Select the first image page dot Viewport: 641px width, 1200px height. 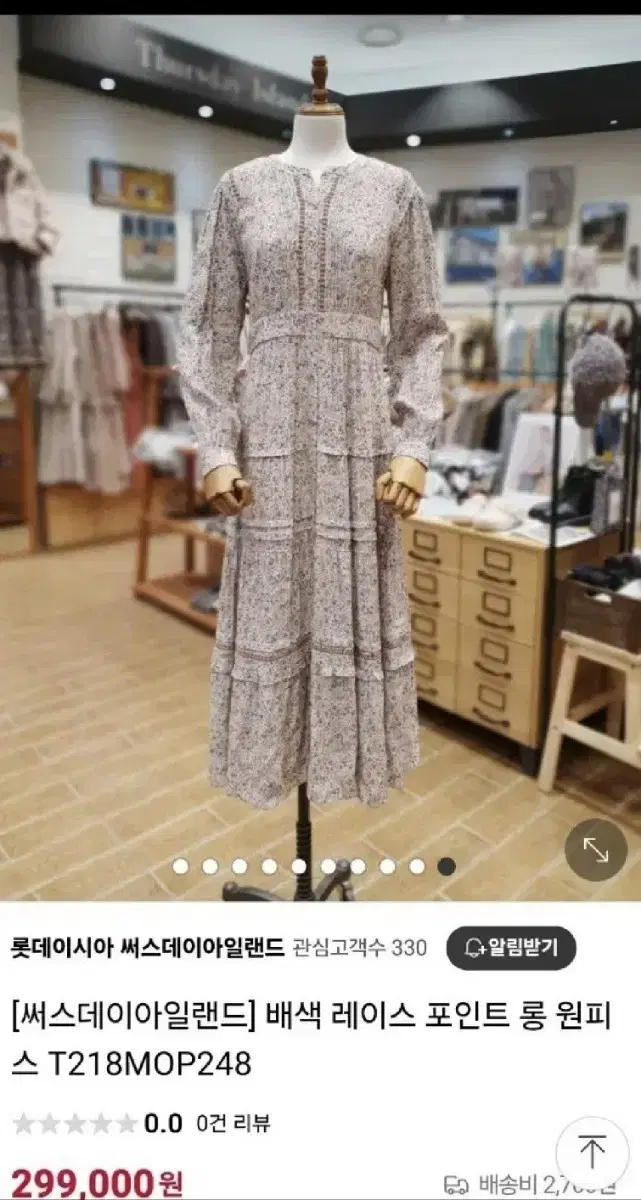(x=180, y=866)
